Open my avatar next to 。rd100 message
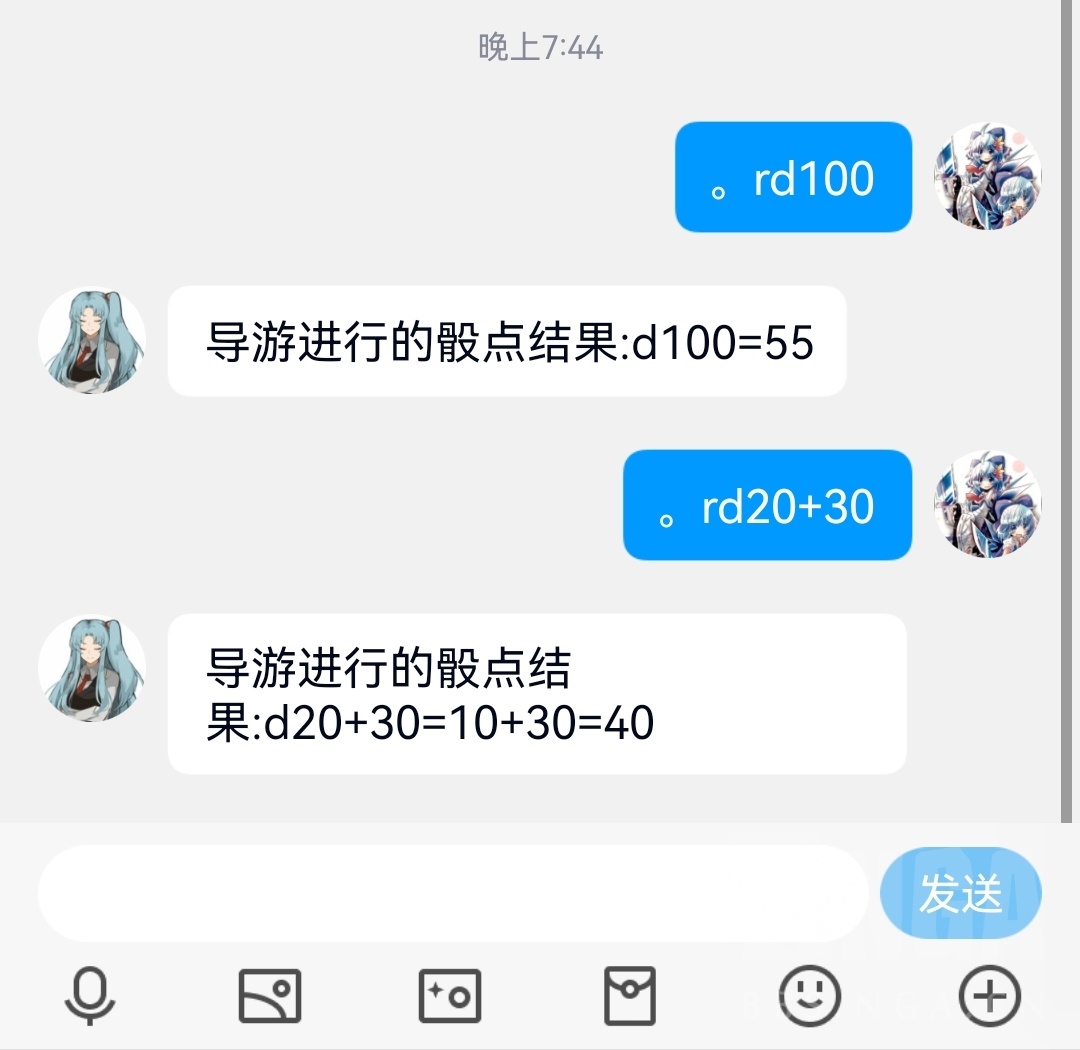 pos(988,176)
